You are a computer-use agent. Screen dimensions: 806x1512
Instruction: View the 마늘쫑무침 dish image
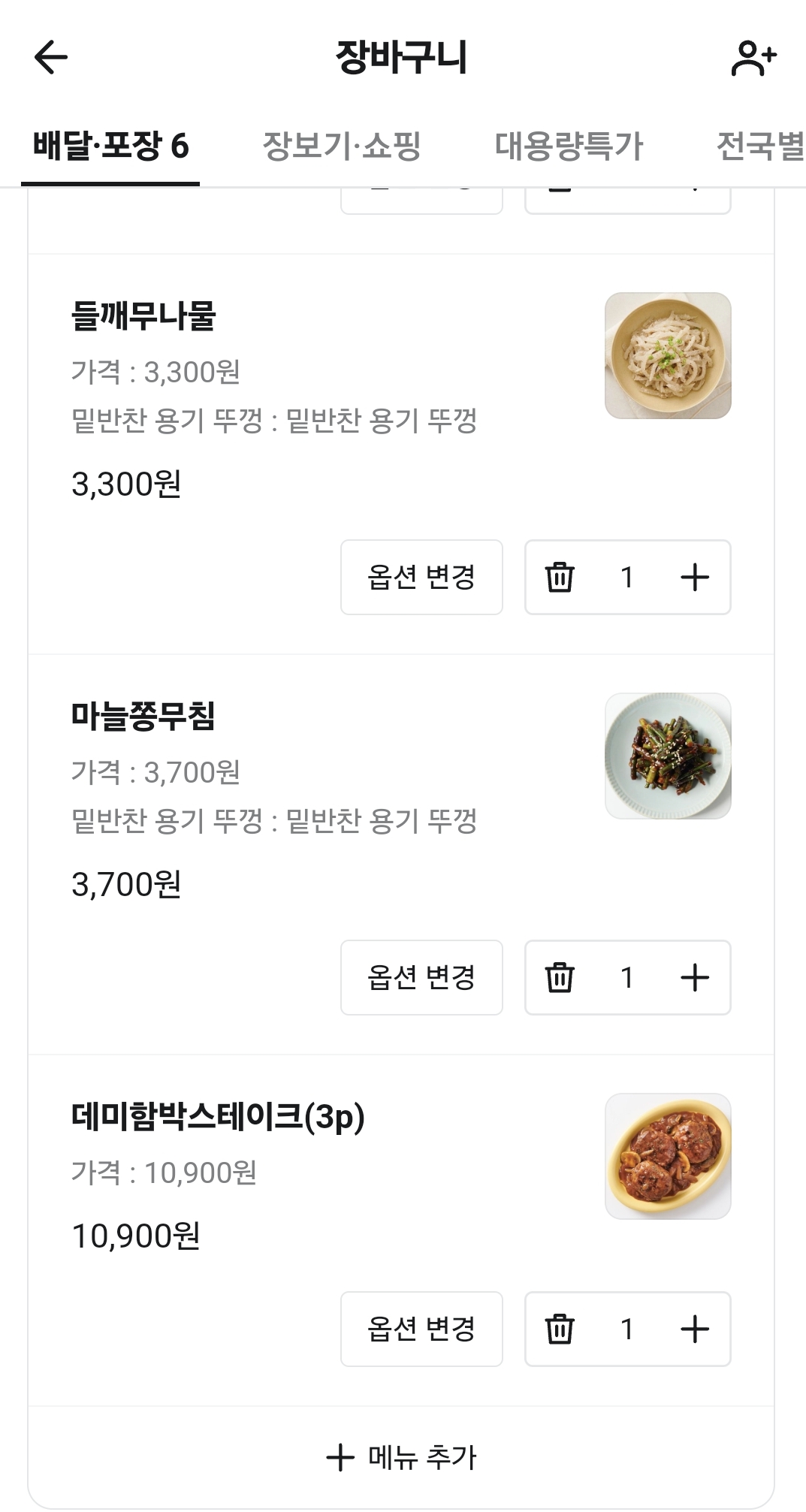click(x=668, y=756)
